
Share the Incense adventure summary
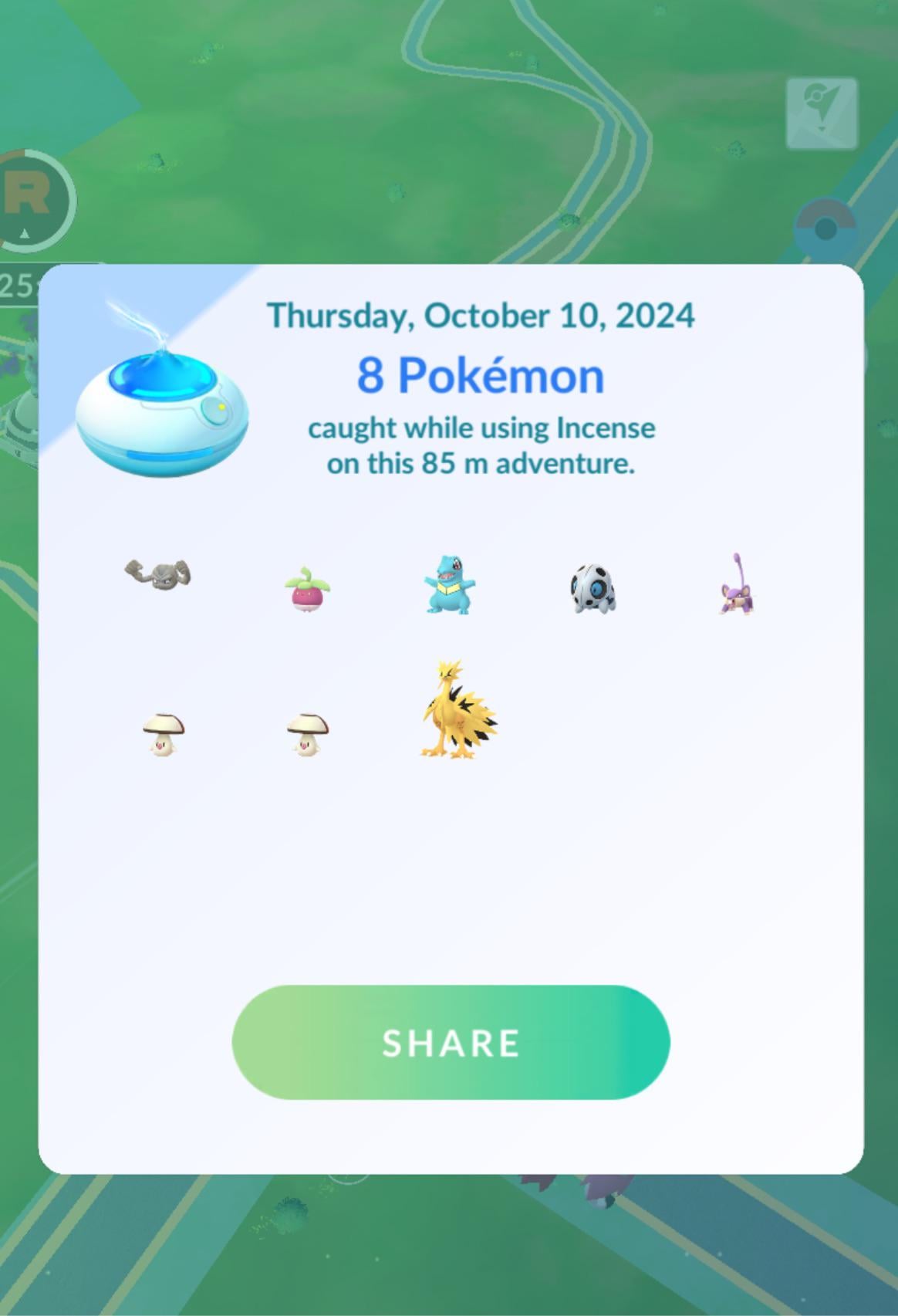[451, 1042]
